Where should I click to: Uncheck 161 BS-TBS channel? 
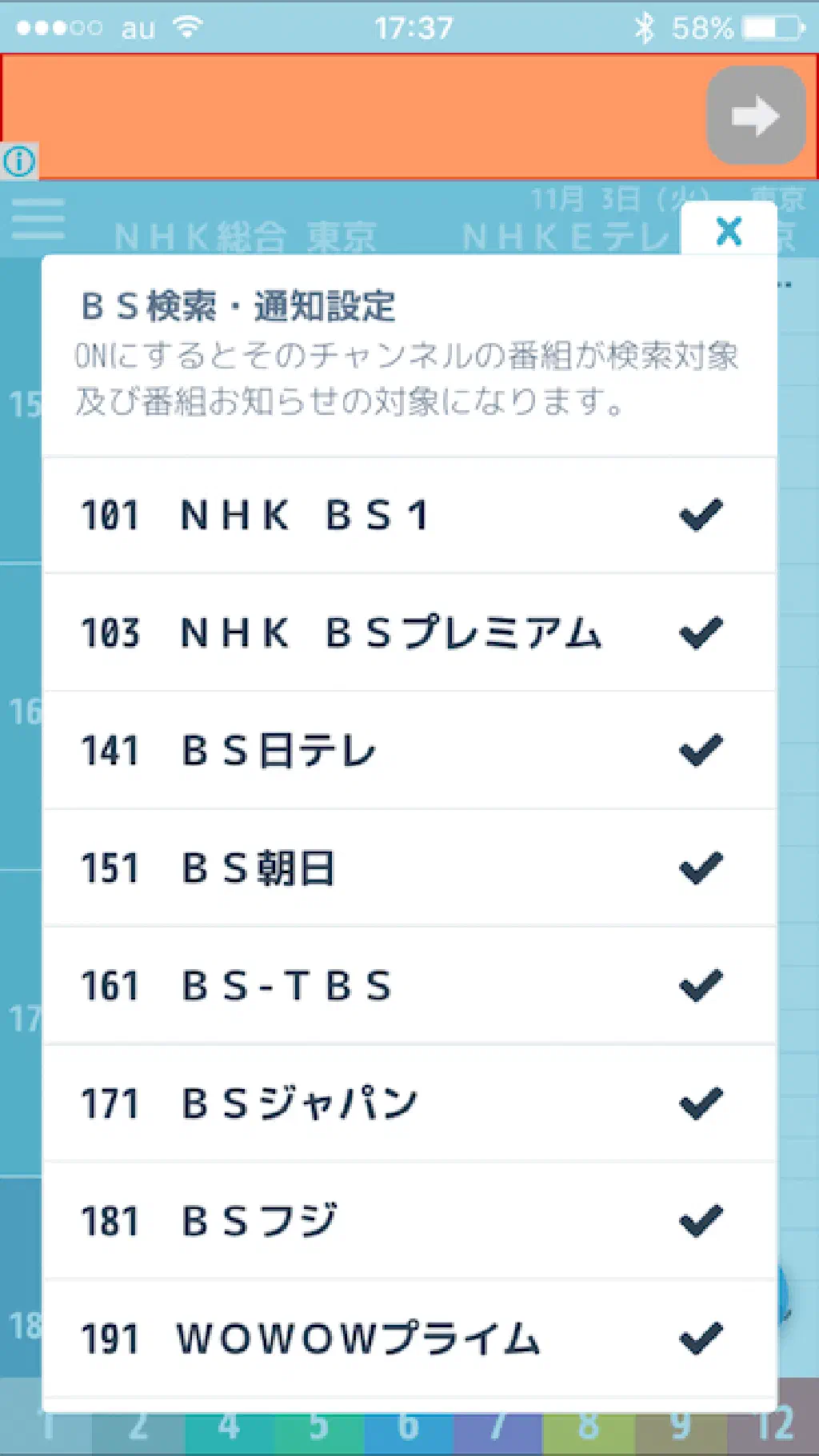coord(701,986)
